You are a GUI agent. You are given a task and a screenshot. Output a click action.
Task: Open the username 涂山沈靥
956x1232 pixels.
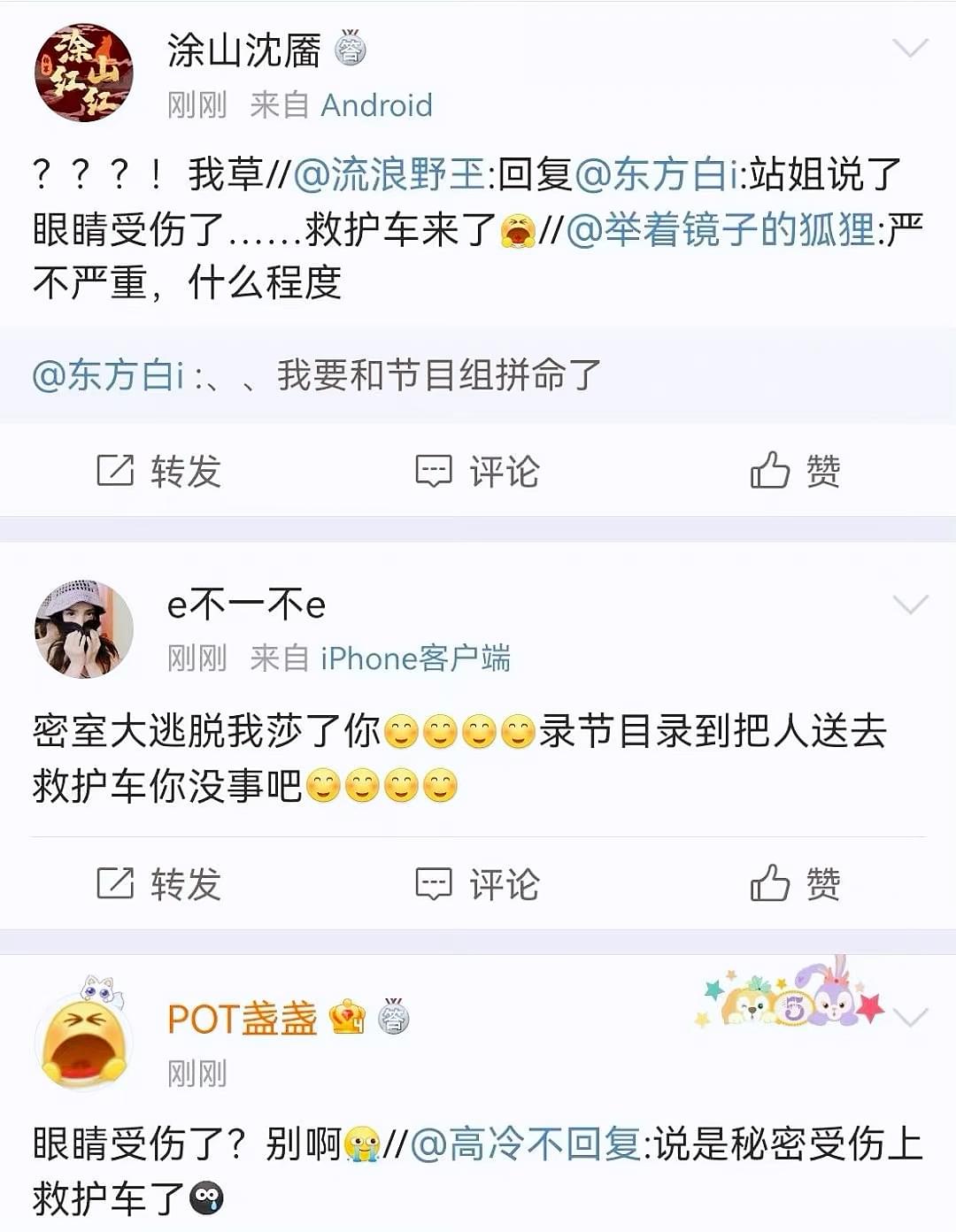click(x=243, y=50)
